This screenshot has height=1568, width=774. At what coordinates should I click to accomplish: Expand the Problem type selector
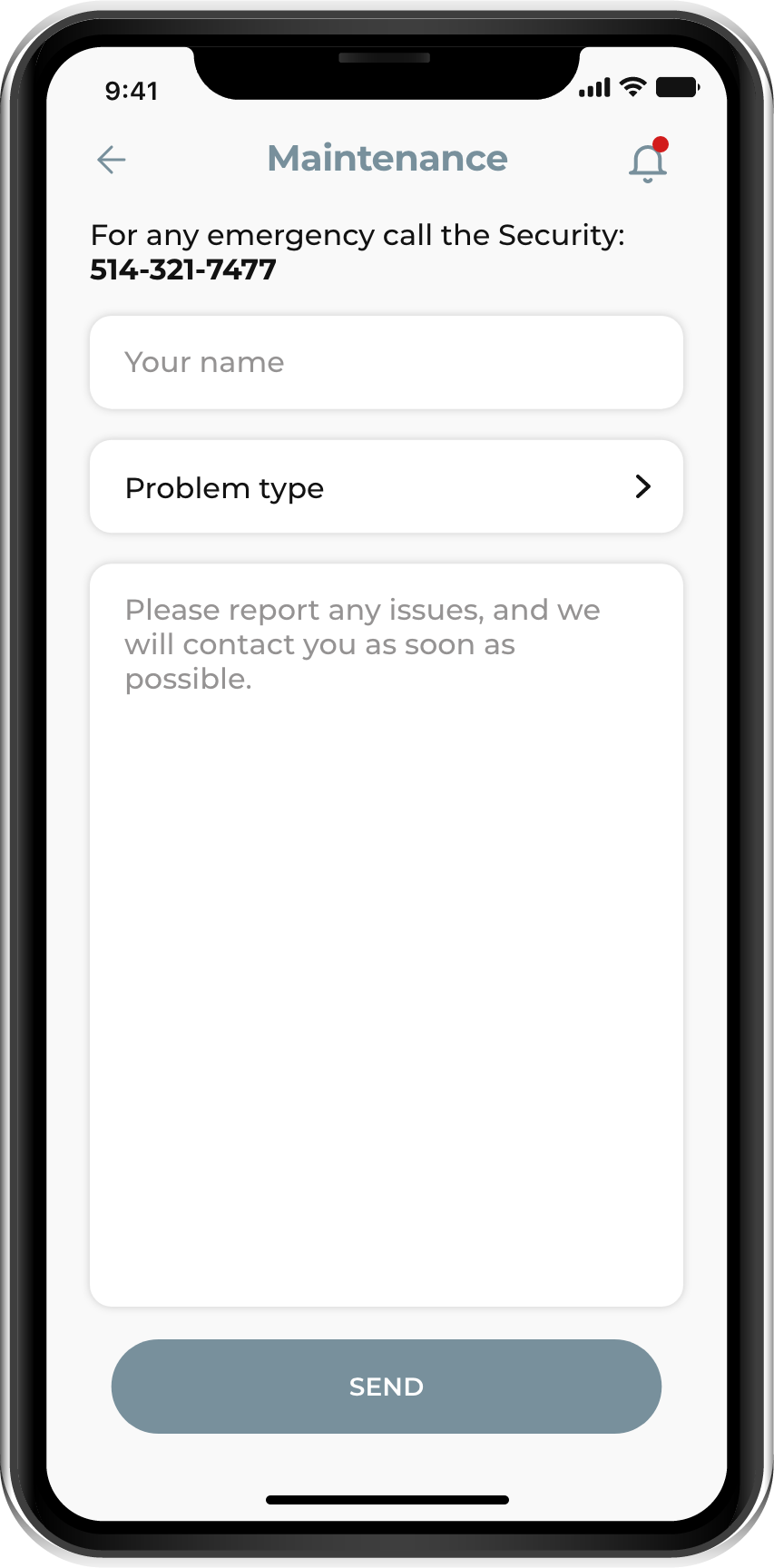(x=386, y=487)
